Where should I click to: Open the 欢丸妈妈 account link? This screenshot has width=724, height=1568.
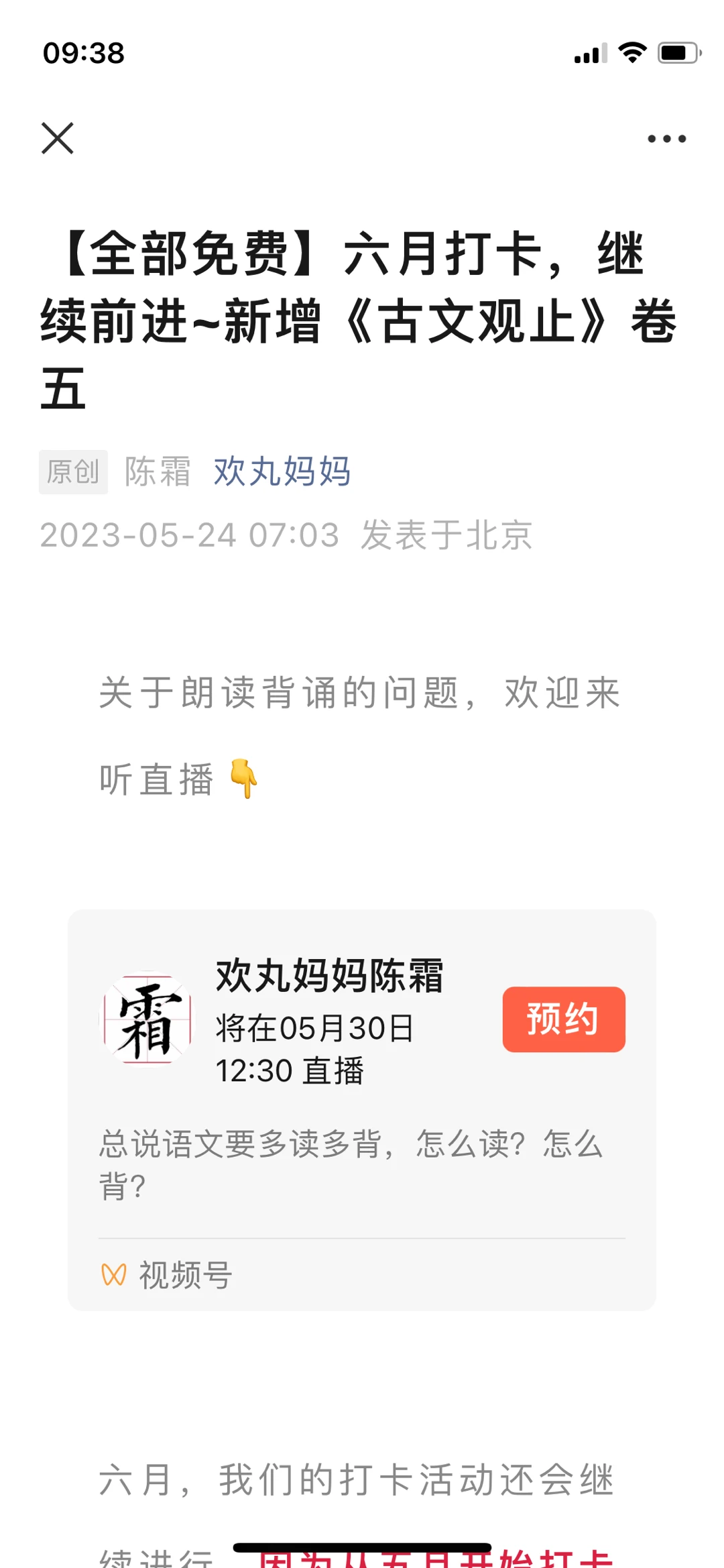coord(282,471)
